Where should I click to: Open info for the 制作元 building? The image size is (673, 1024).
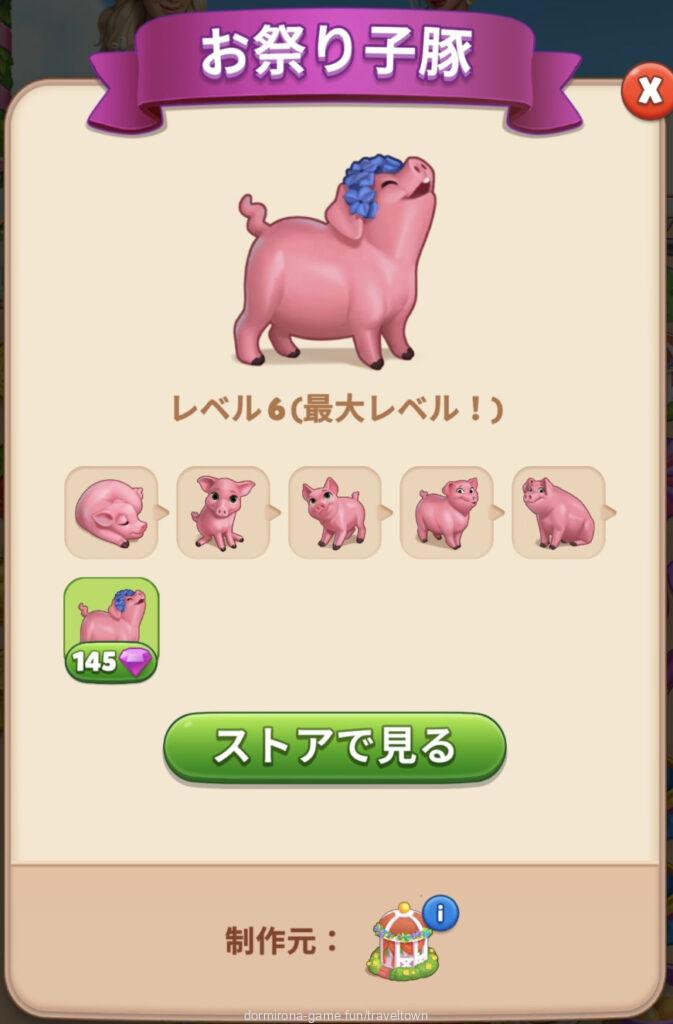coord(440,913)
